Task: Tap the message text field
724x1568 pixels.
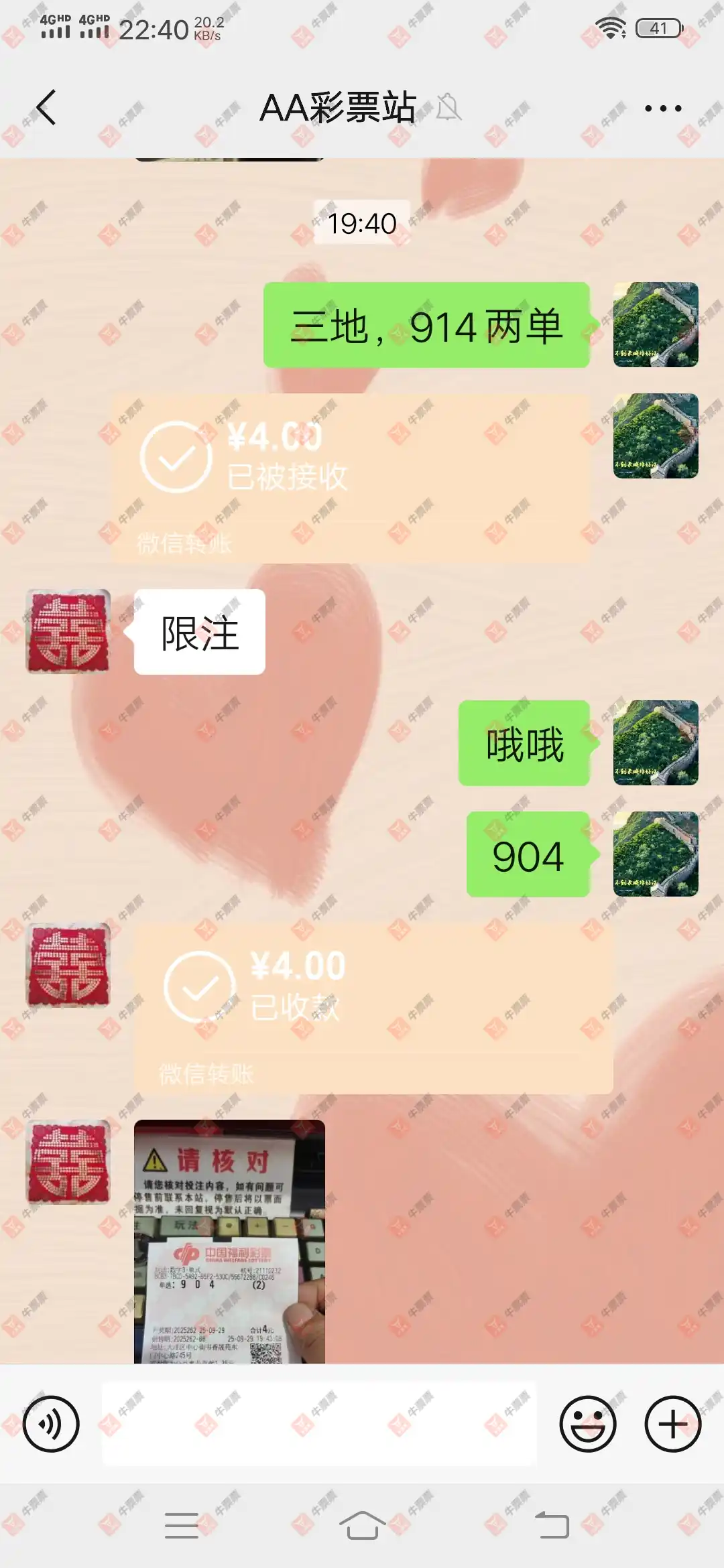Action: click(319, 1424)
